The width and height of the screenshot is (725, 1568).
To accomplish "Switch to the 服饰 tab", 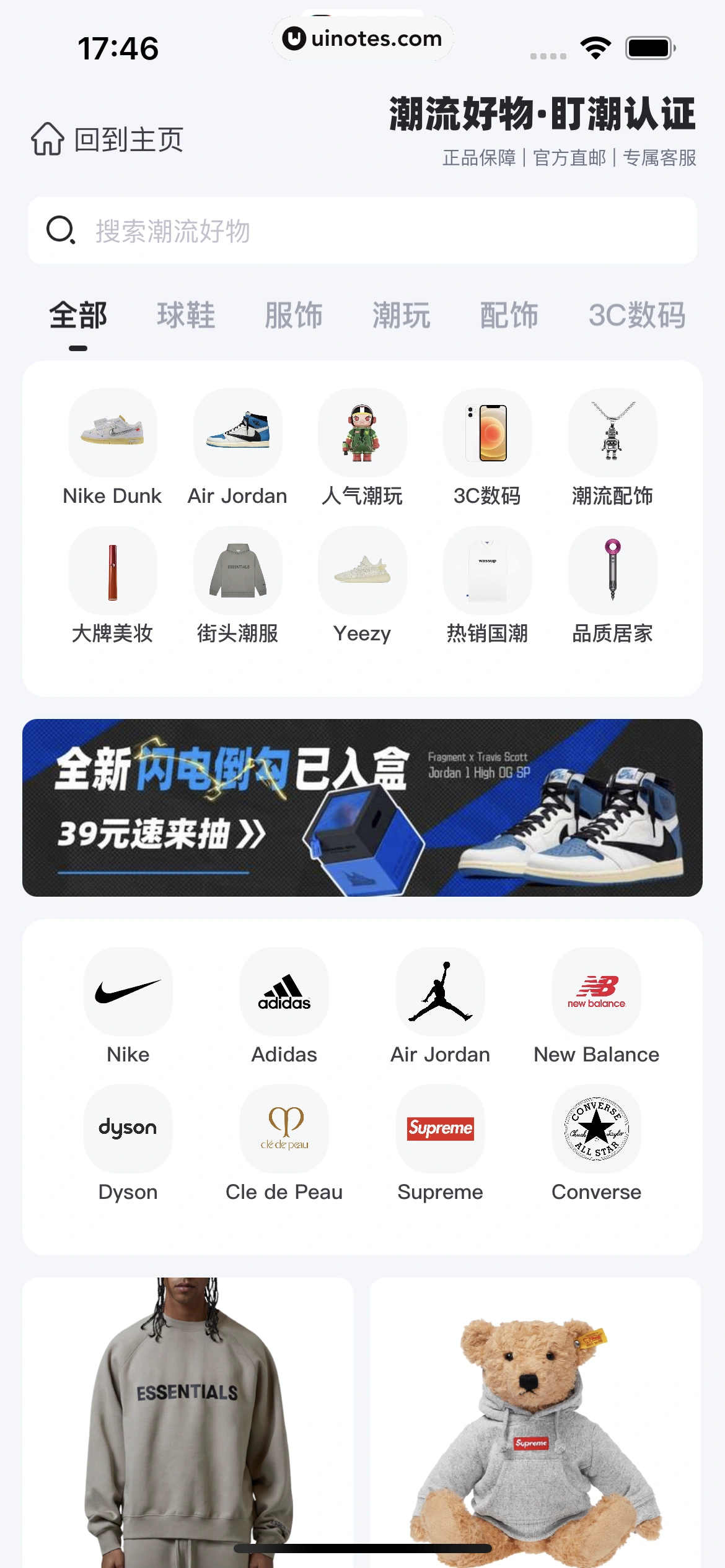I will [x=294, y=315].
